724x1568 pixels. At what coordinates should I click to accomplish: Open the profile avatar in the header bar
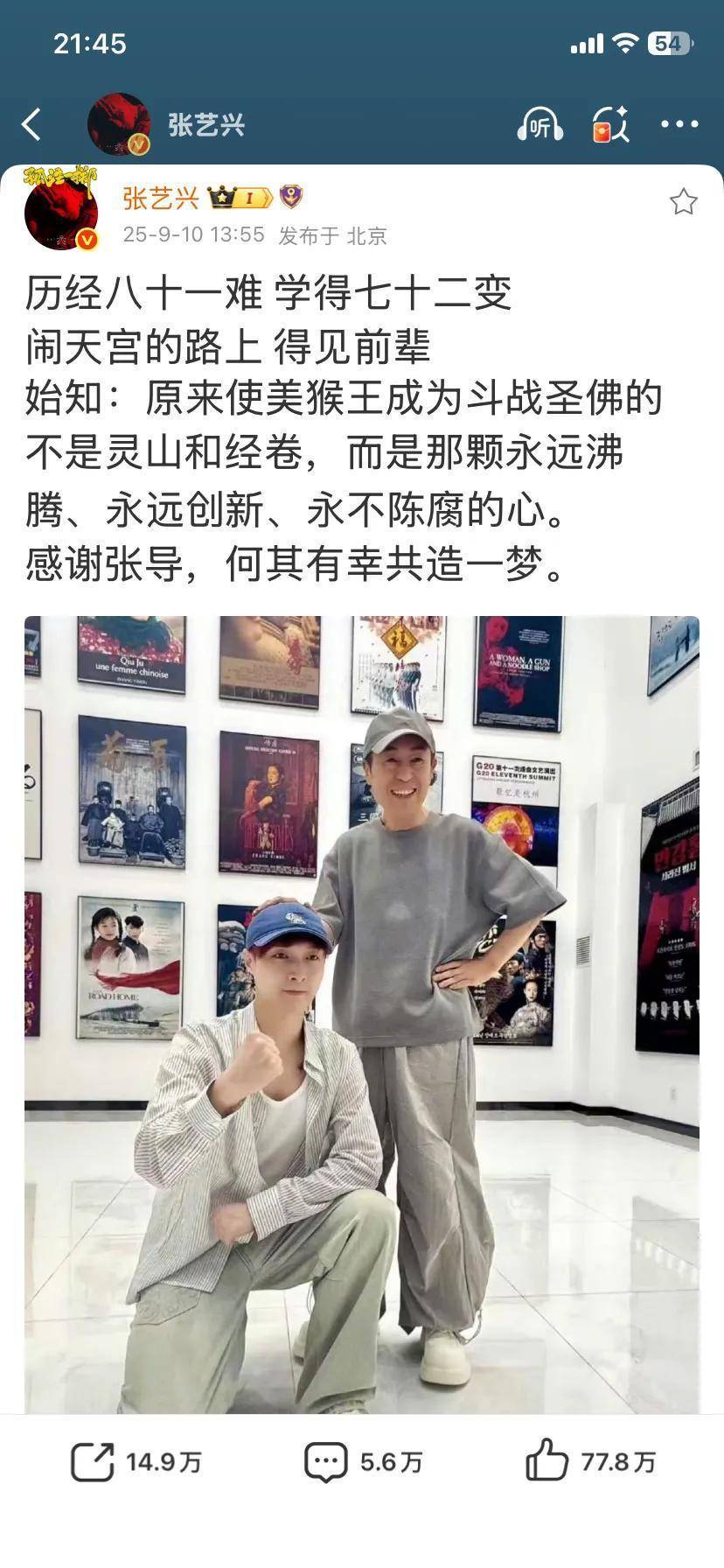(119, 124)
